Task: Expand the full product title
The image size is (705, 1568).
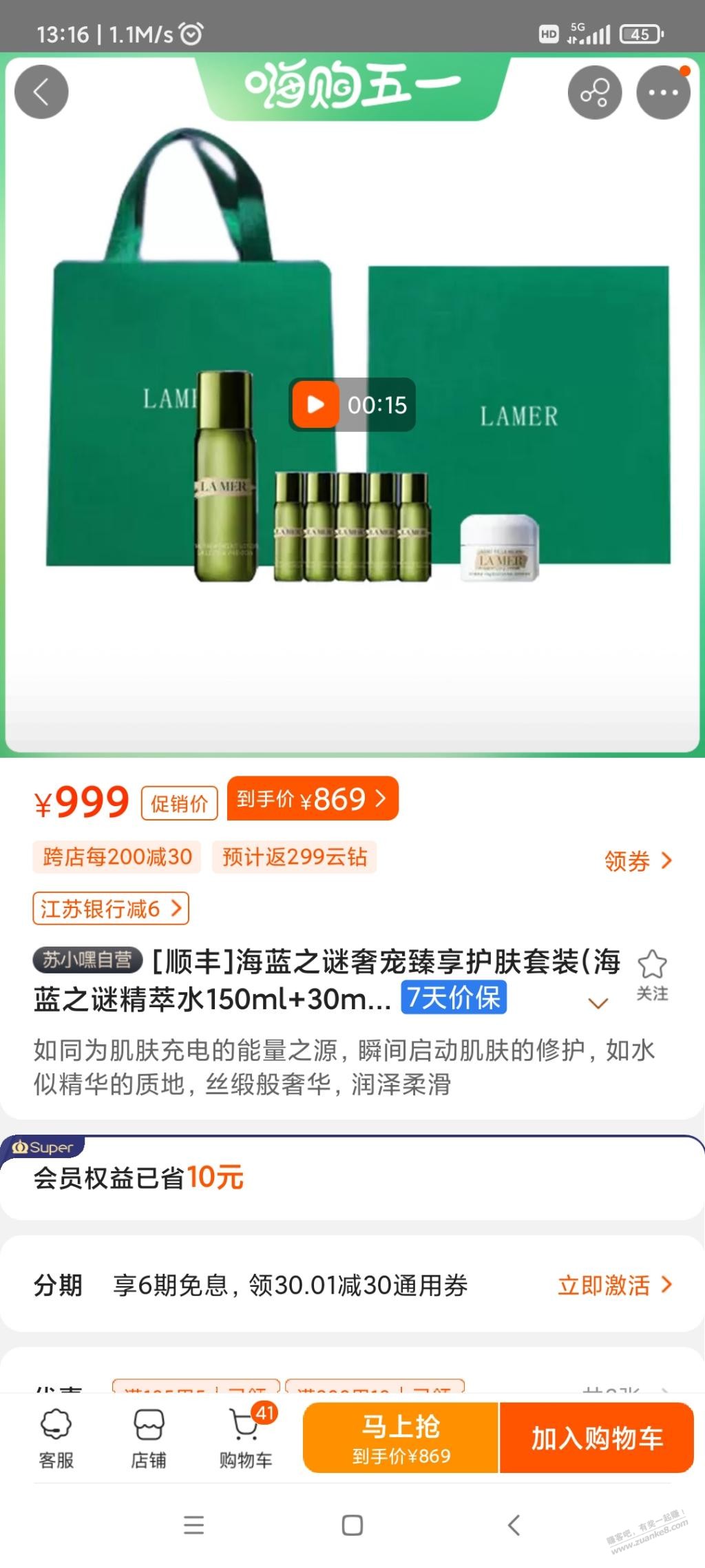Action: pos(598,1003)
